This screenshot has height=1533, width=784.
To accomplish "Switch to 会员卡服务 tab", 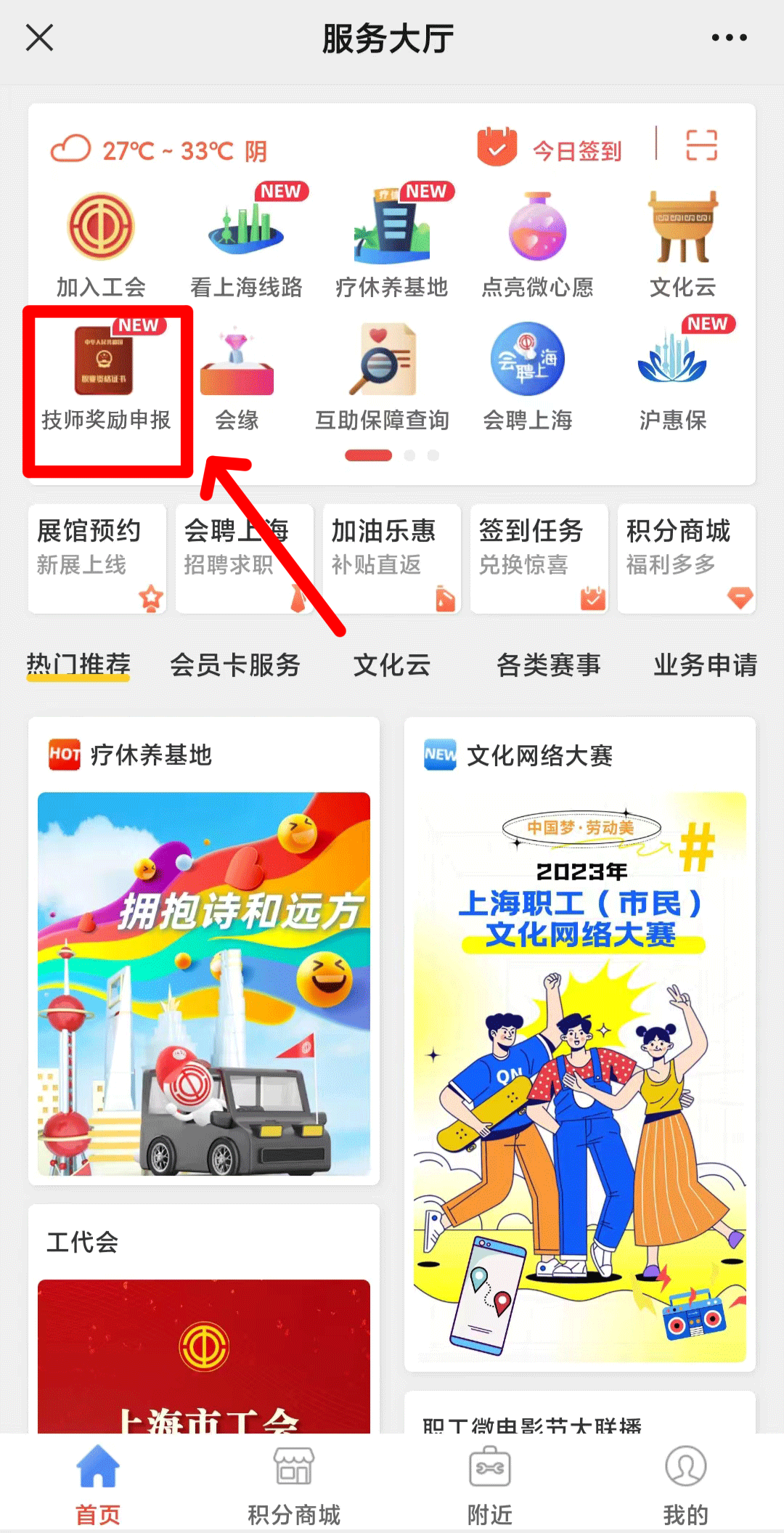I will pyautogui.click(x=234, y=664).
